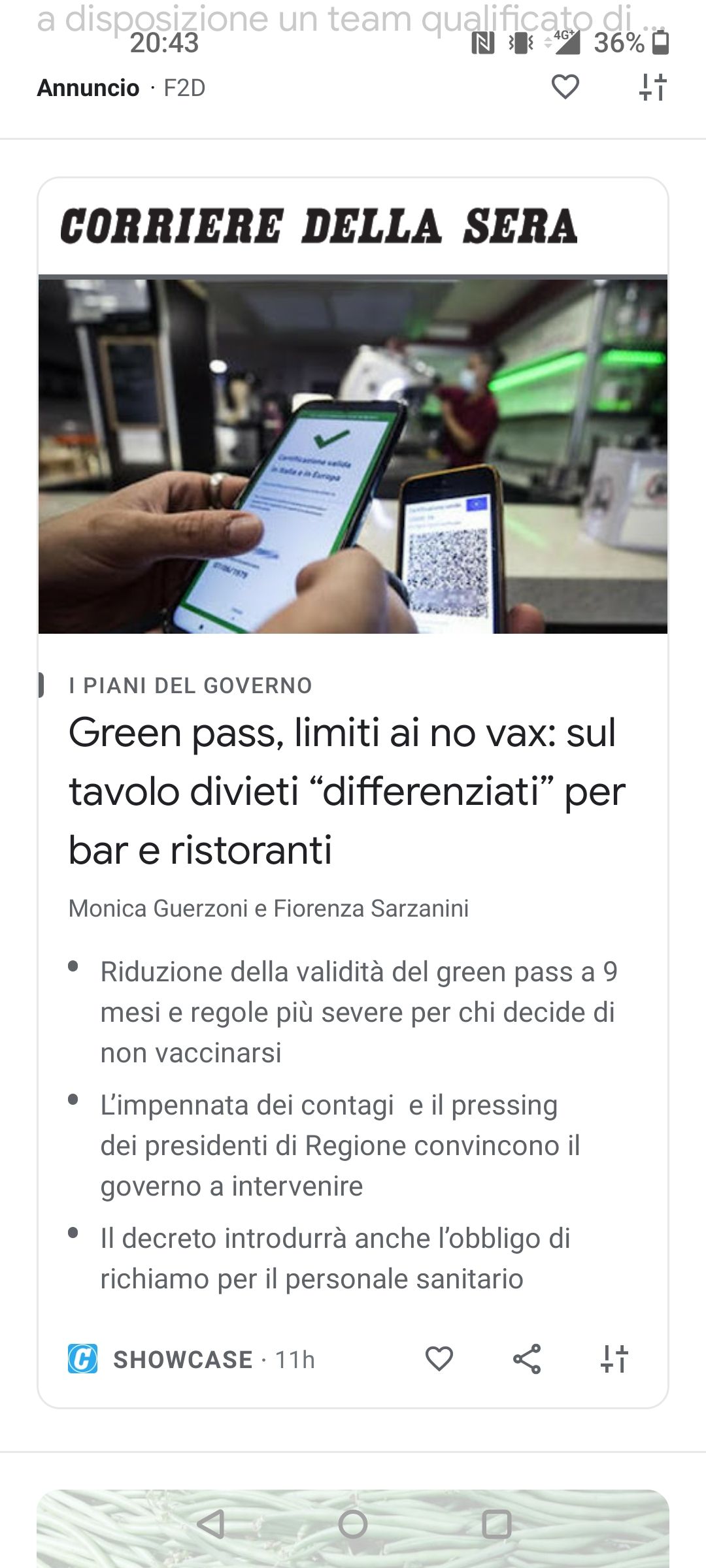Go to the home screen
This screenshot has height=1568, width=706.
tap(353, 1524)
